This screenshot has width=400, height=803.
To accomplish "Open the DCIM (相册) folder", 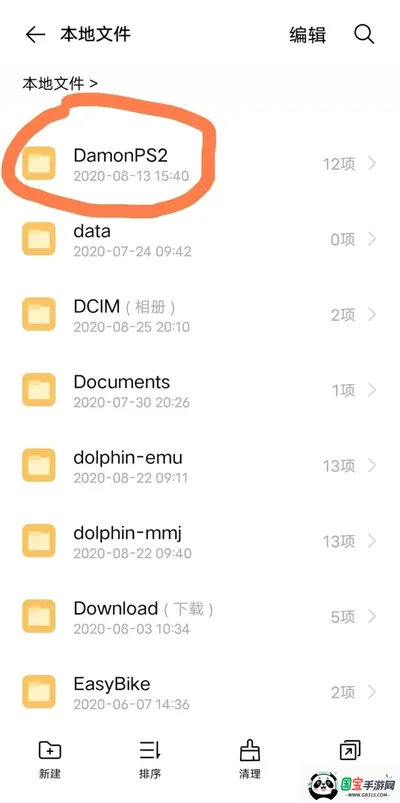I will 200,314.
